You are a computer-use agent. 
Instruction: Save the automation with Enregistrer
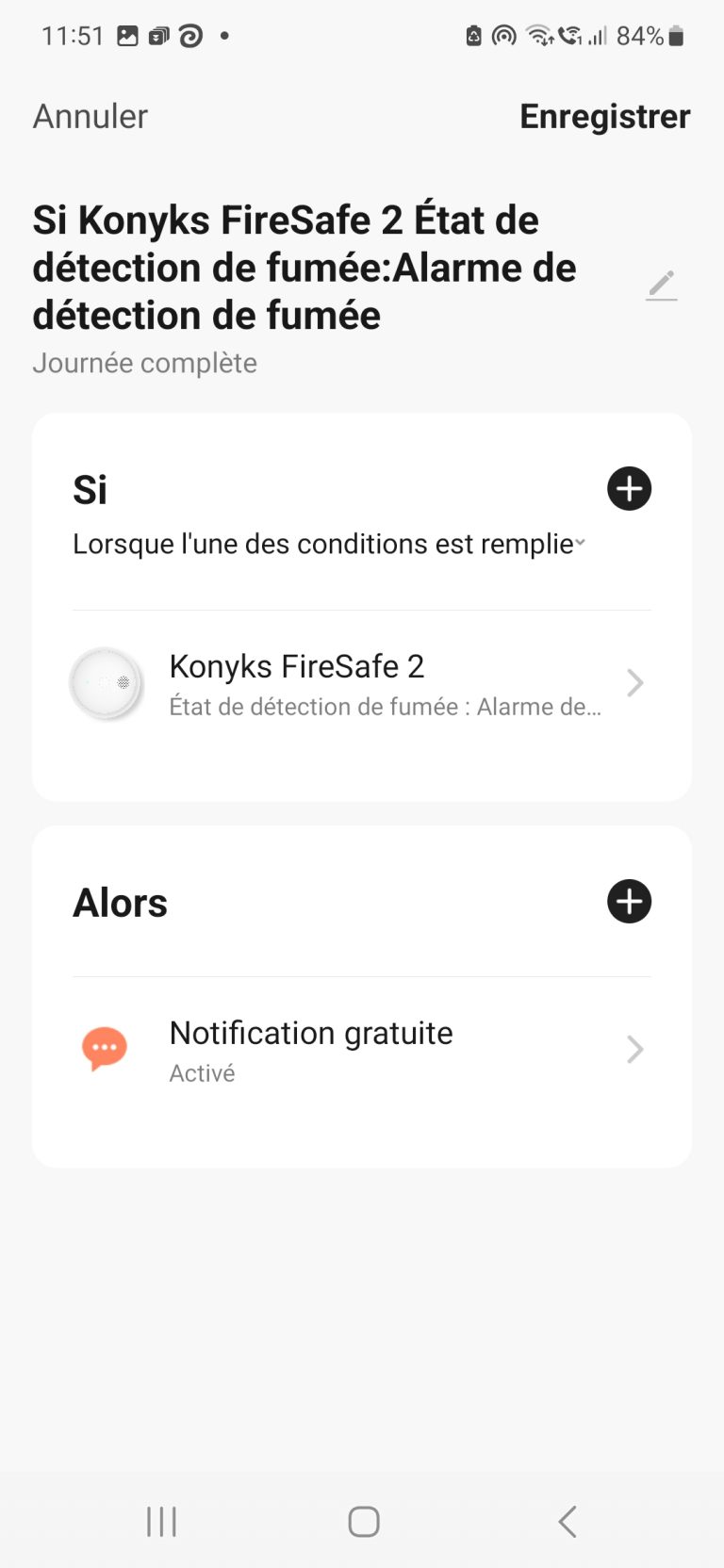pyautogui.click(x=604, y=115)
